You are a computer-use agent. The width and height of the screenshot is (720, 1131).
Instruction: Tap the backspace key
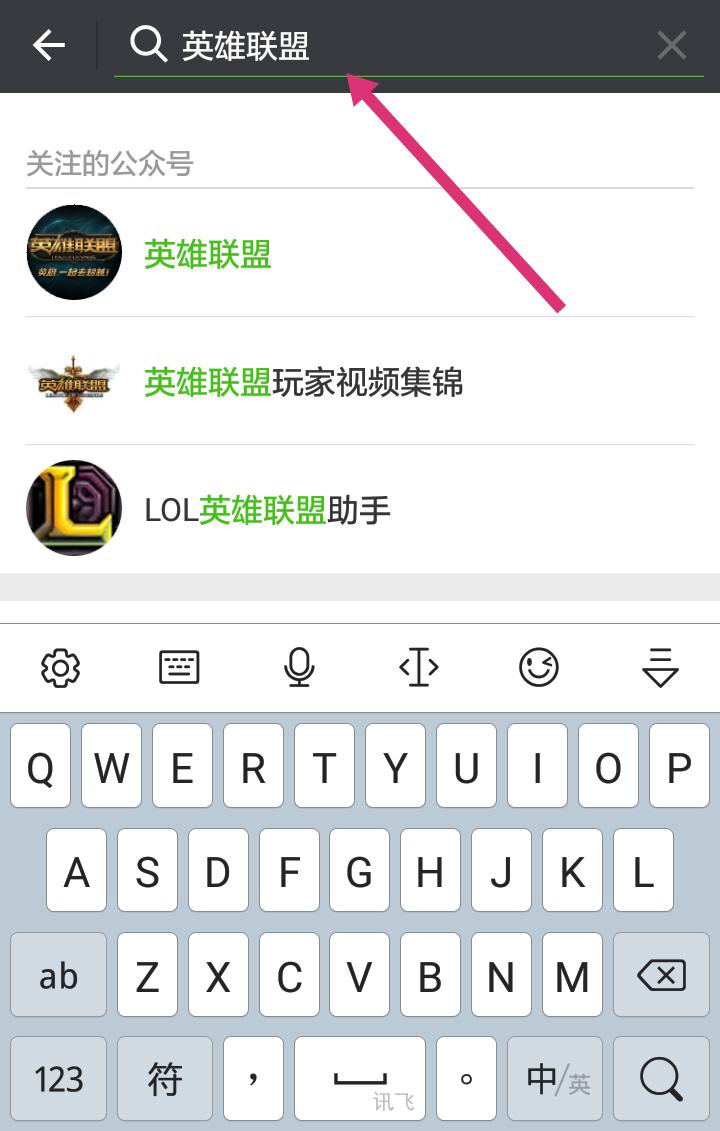[660, 976]
